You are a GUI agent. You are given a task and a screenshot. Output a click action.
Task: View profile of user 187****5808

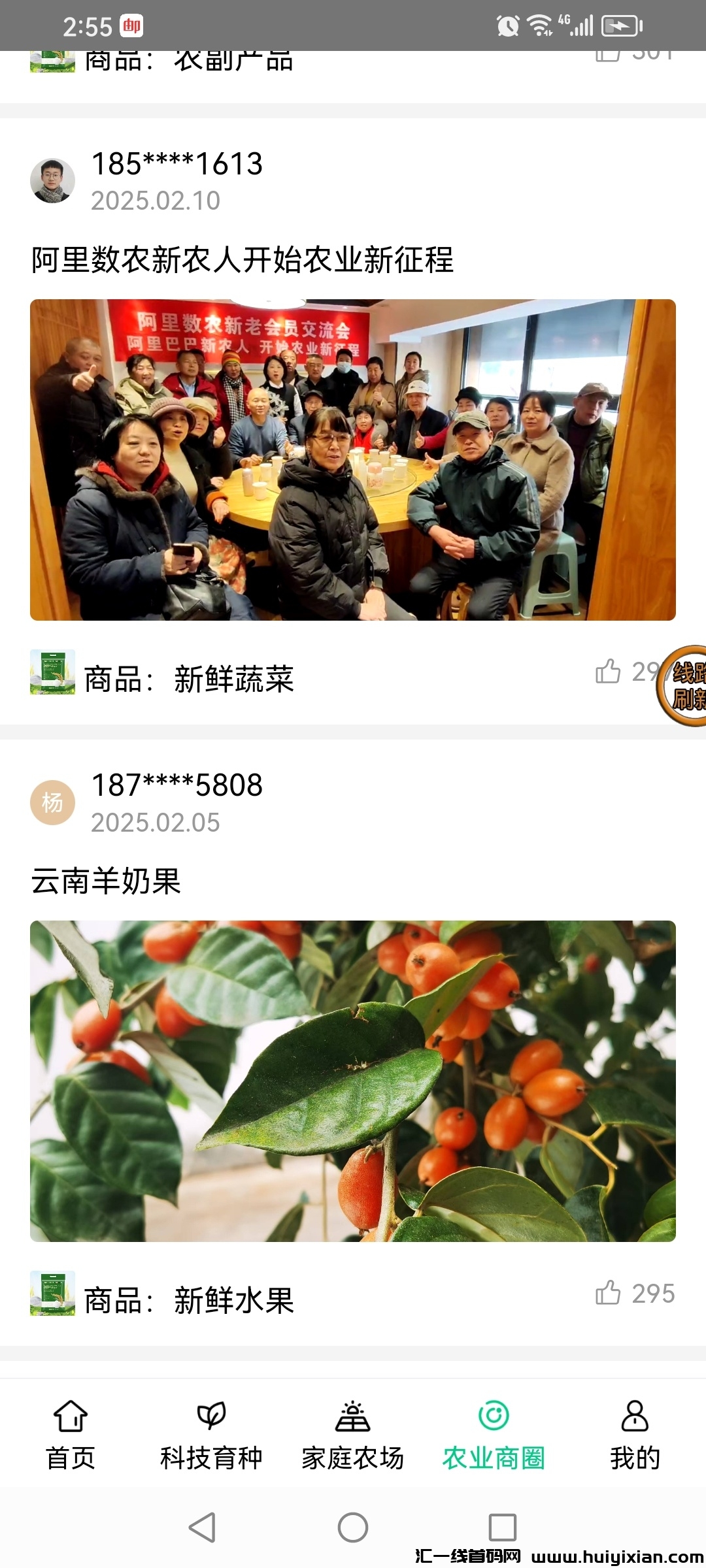tap(53, 802)
